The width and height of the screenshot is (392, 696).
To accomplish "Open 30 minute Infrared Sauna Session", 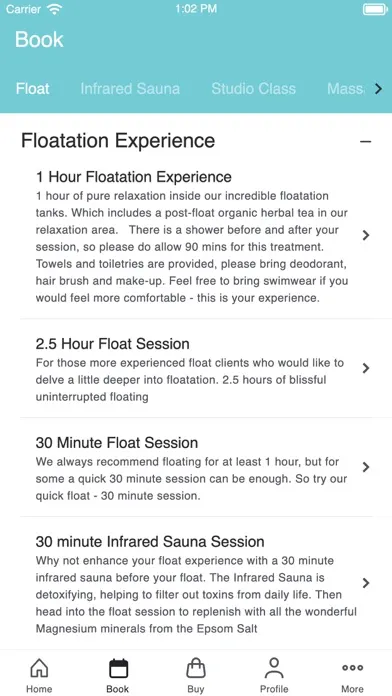I will coord(196,583).
